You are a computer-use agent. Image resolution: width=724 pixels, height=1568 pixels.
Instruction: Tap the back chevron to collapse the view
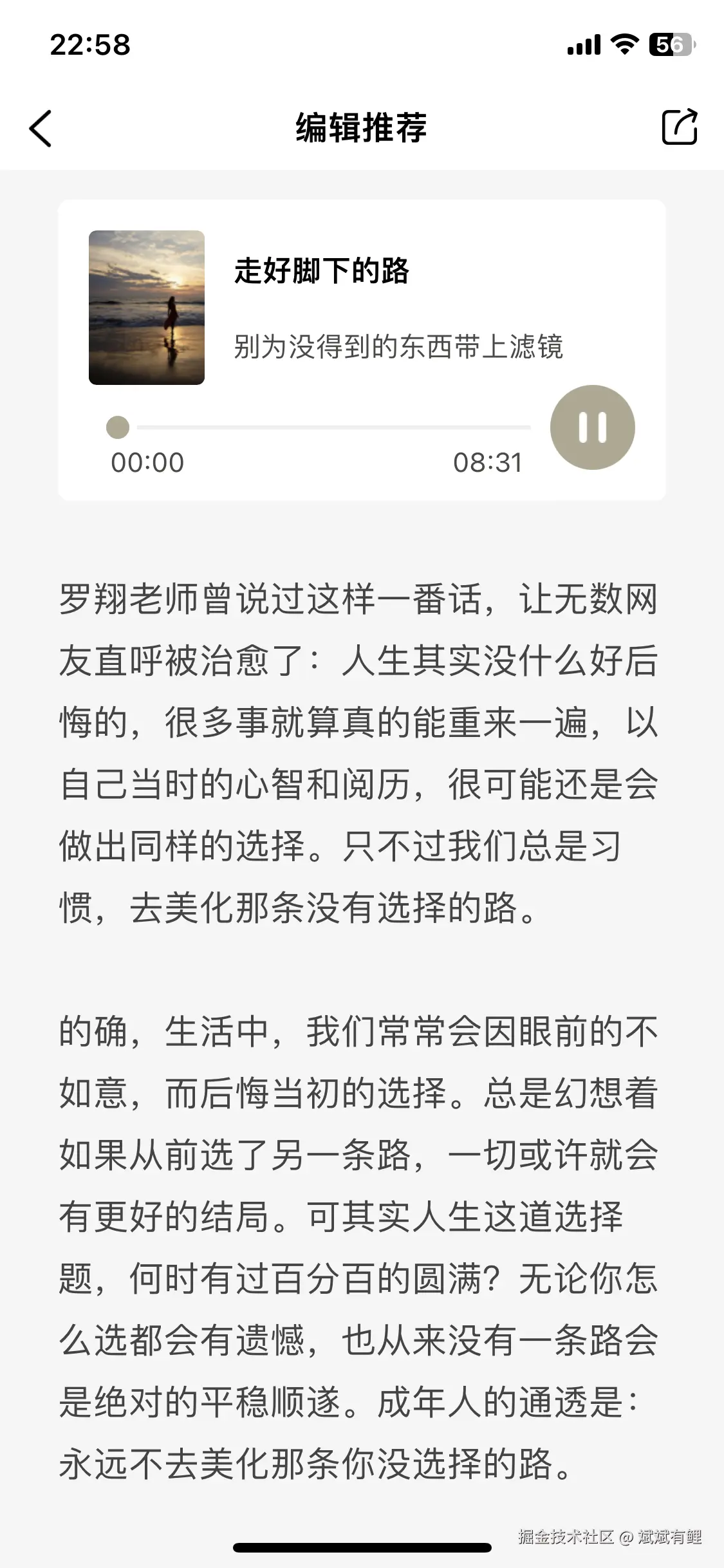click(x=41, y=128)
